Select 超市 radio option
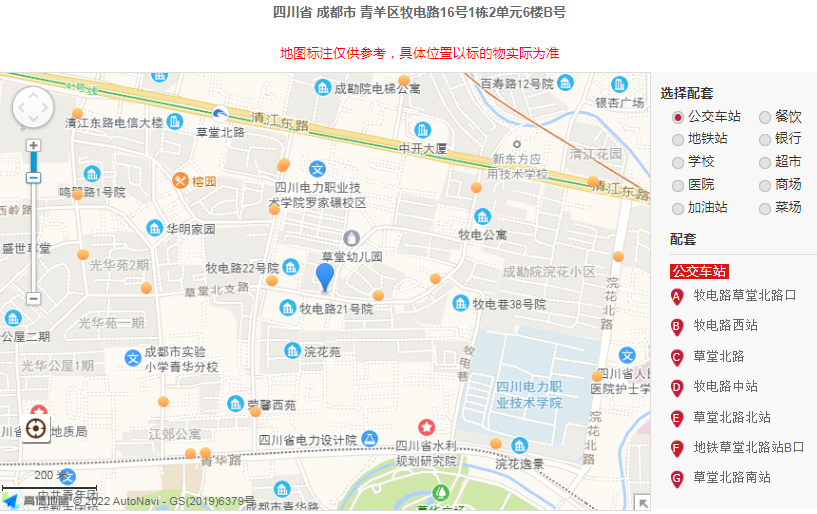The width and height of the screenshot is (817, 514). 765,162
